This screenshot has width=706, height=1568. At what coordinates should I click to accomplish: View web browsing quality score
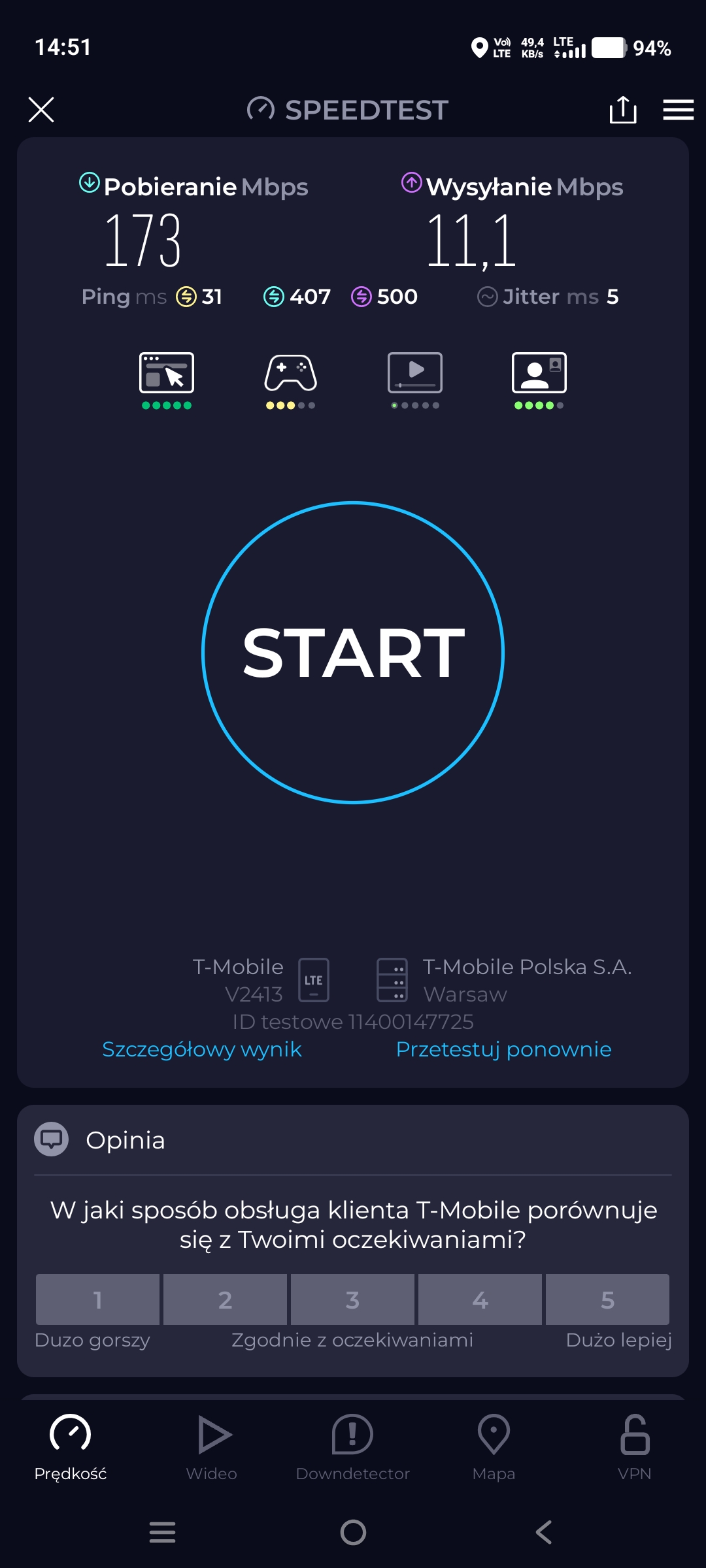(x=167, y=380)
